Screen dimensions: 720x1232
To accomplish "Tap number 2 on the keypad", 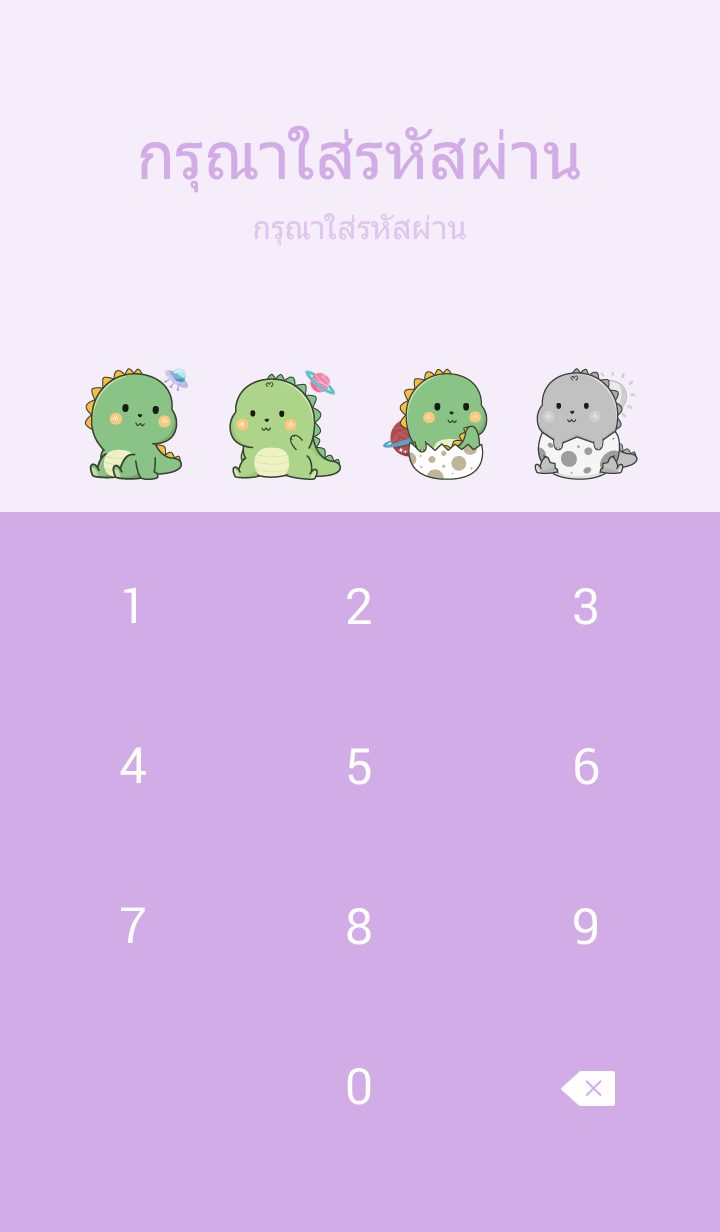I will coord(359,607).
